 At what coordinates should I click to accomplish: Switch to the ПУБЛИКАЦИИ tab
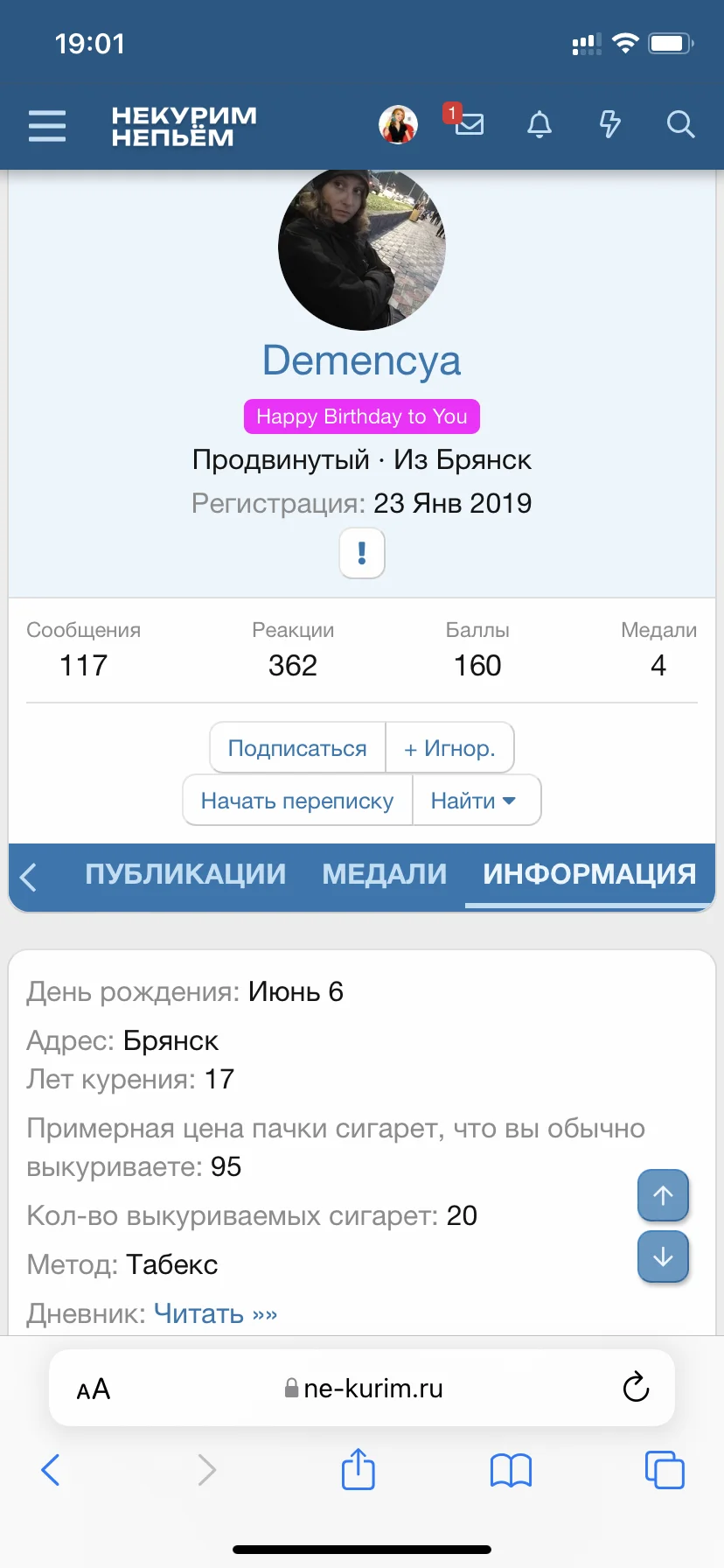coord(185,874)
